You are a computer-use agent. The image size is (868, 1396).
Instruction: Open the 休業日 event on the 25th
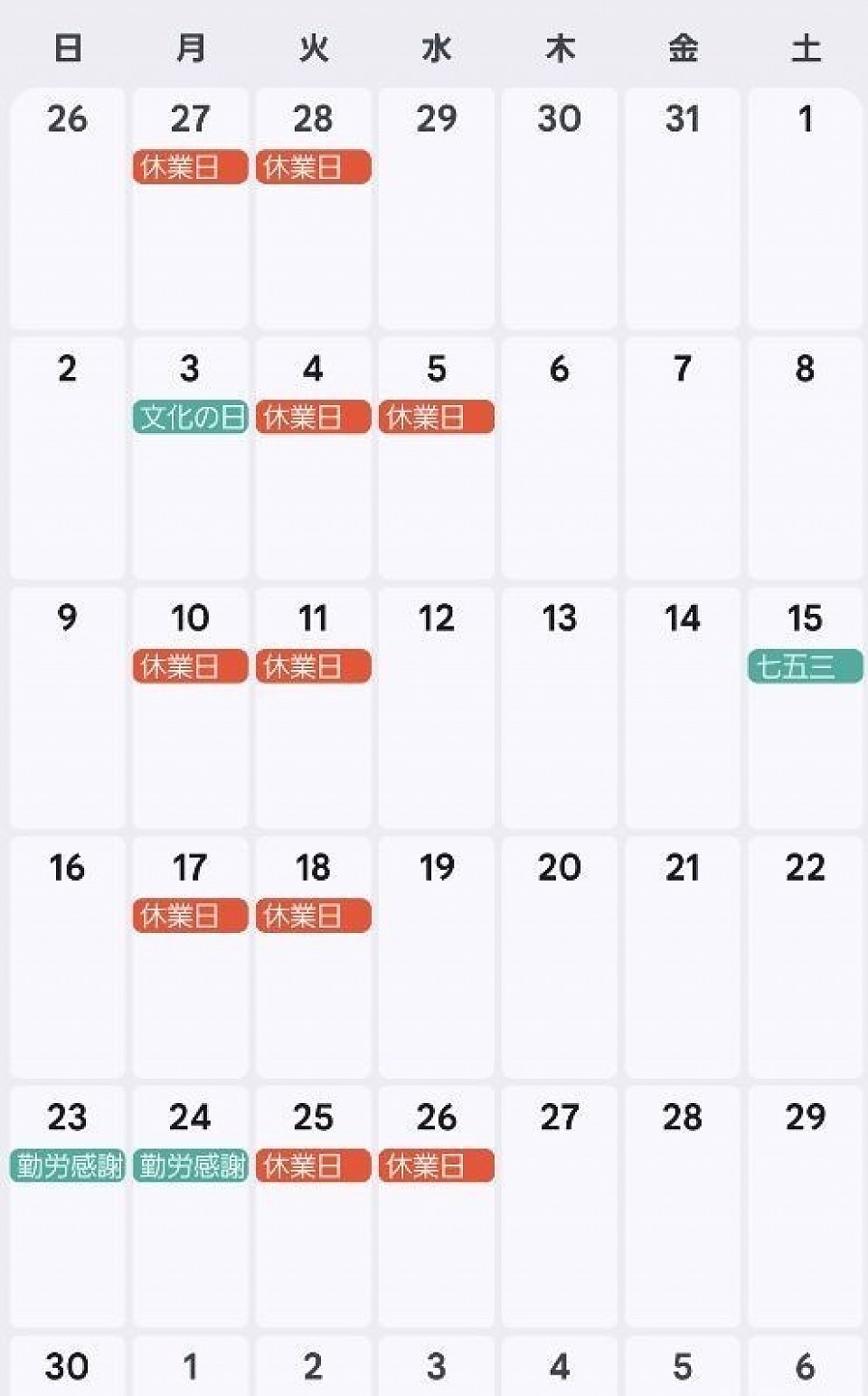[313, 1165]
